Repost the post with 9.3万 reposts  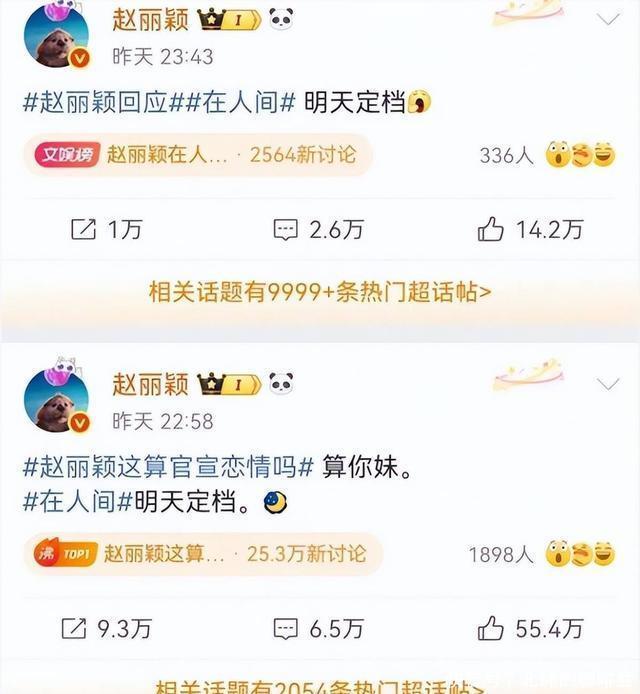pos(109,628)
